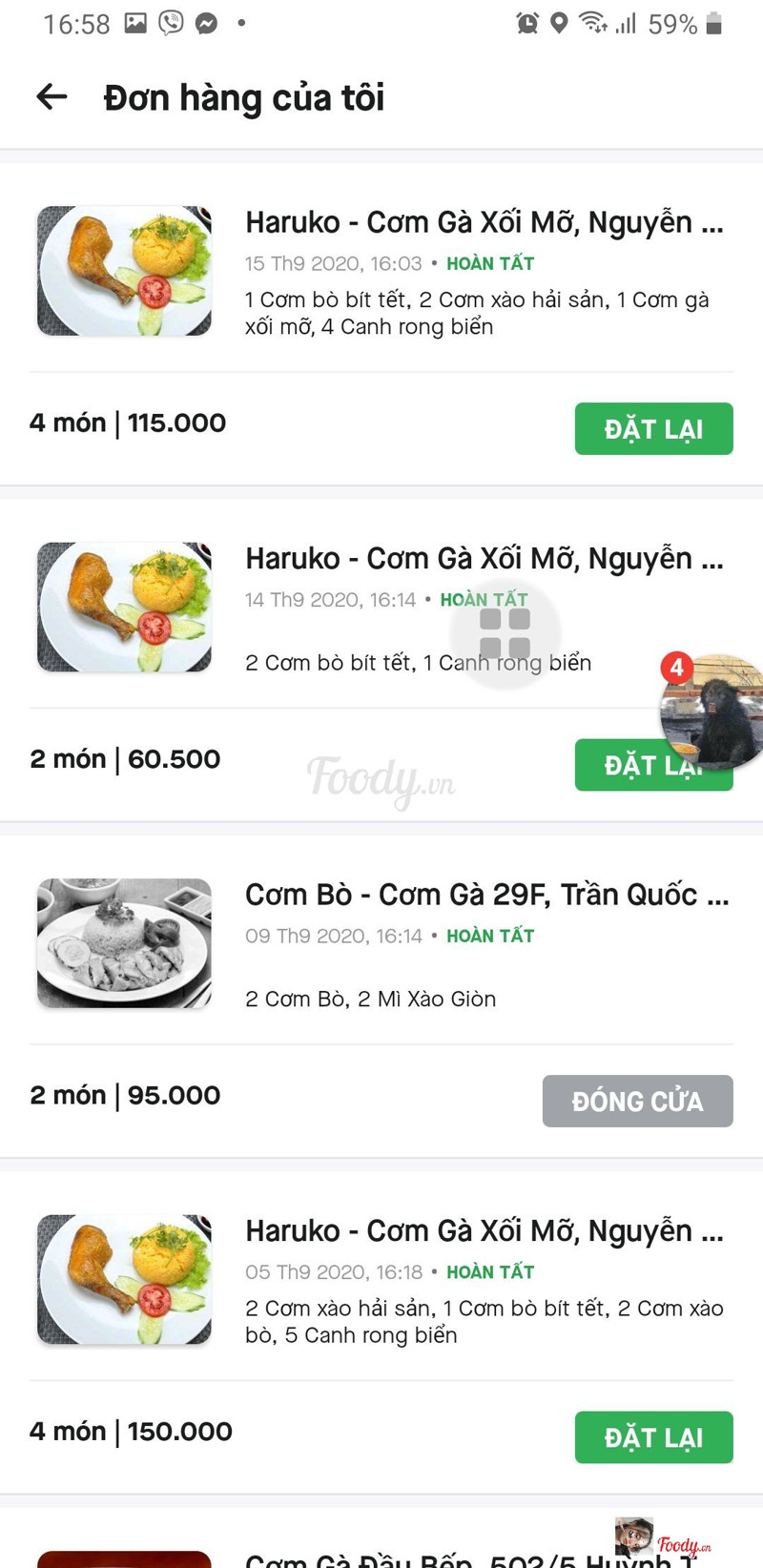Open the floating chat head with 4 unread

coord(715,711)
